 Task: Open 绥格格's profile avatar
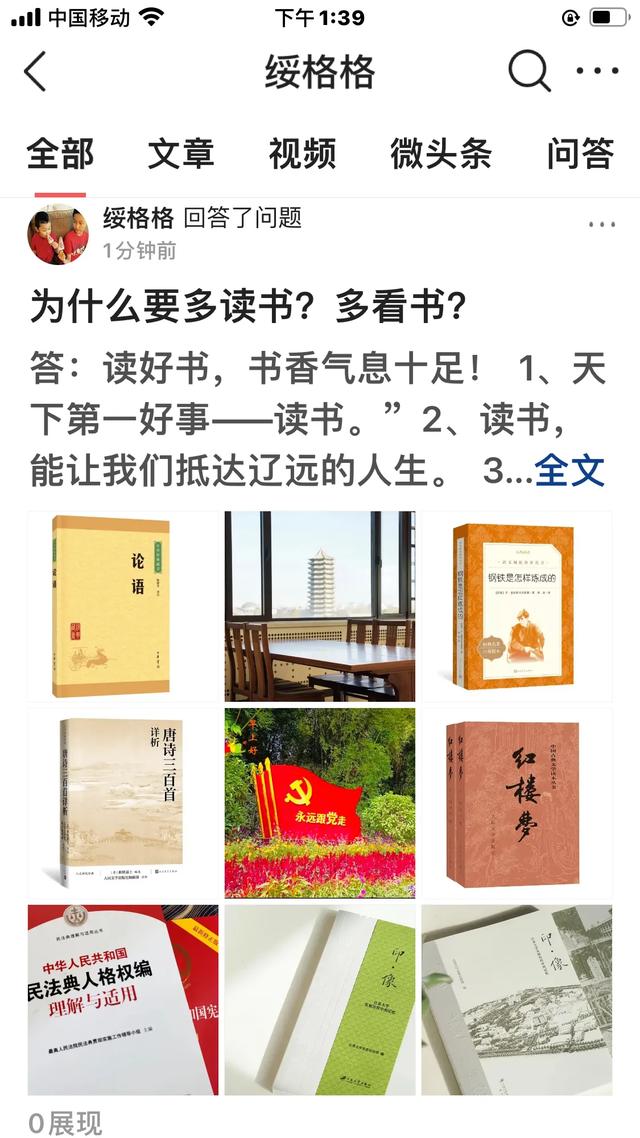tap(57, 233)
